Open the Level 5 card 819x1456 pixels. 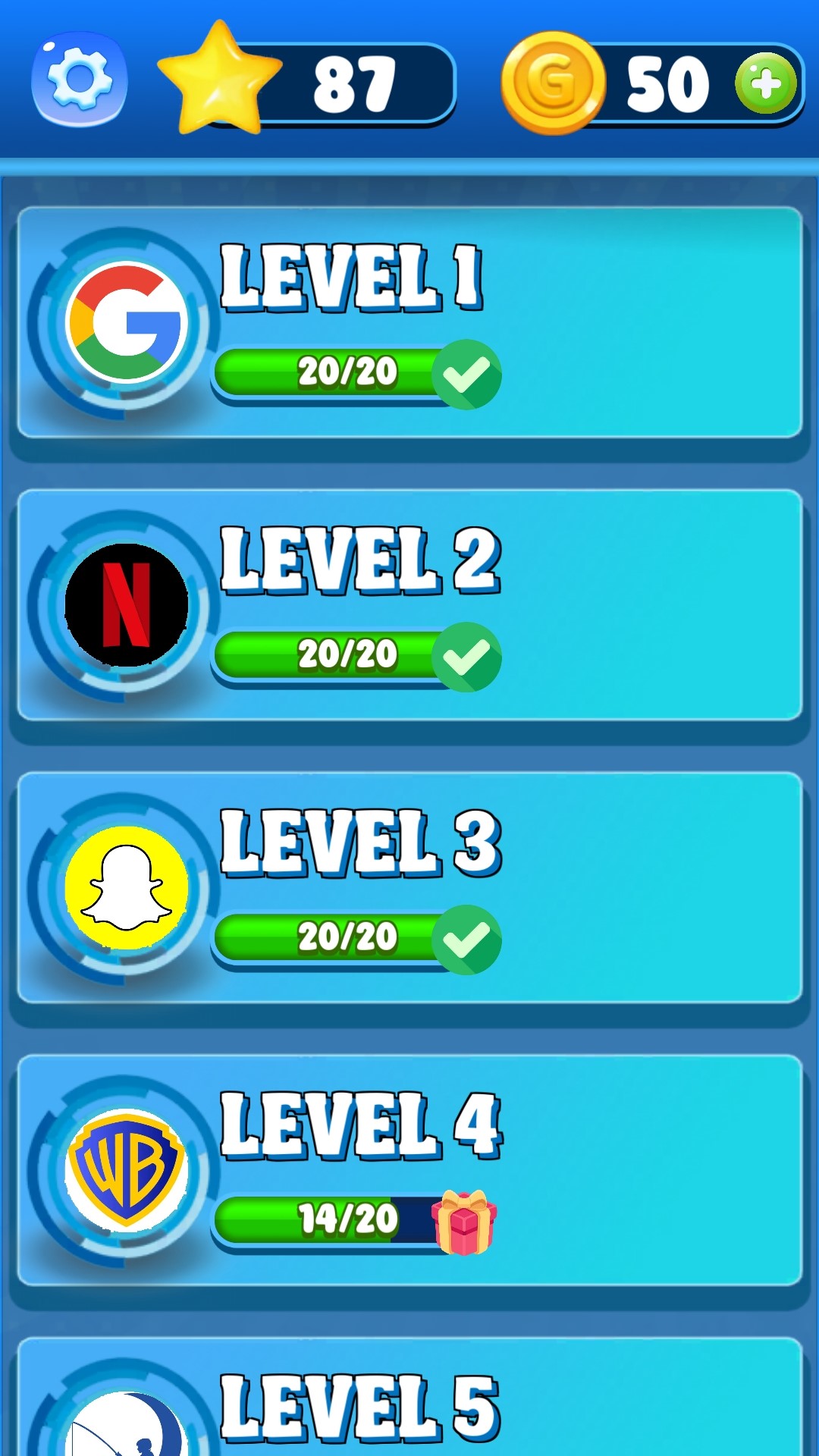click(x=409, y=1397)
